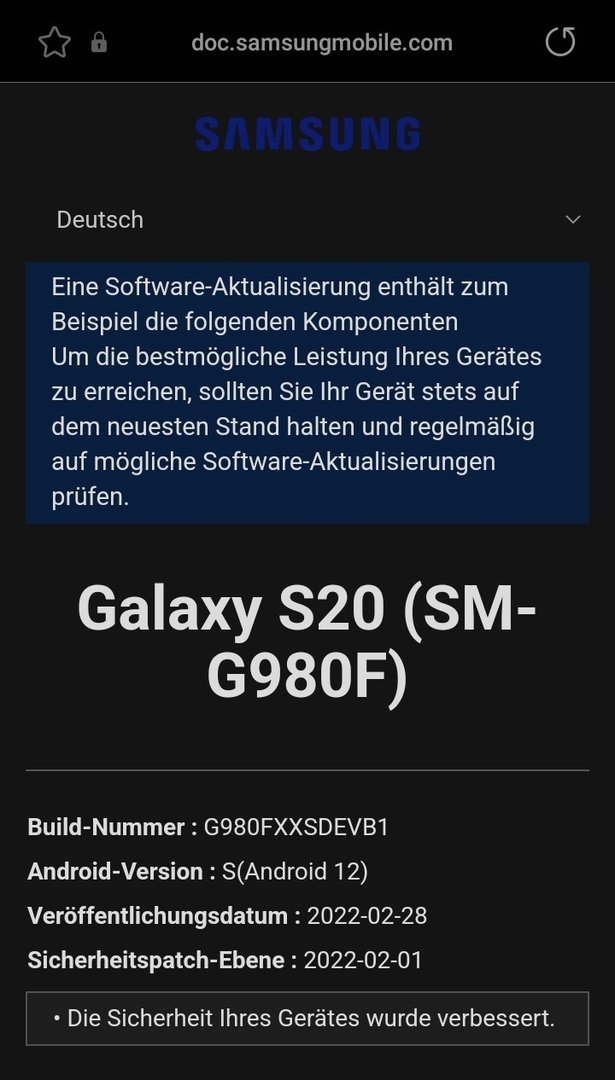Reload the page
The image size is (615, 1080).
560,42
